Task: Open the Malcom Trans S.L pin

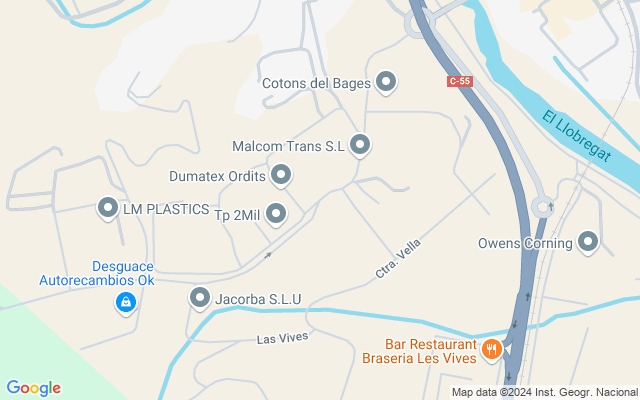Action: [361, 146]
